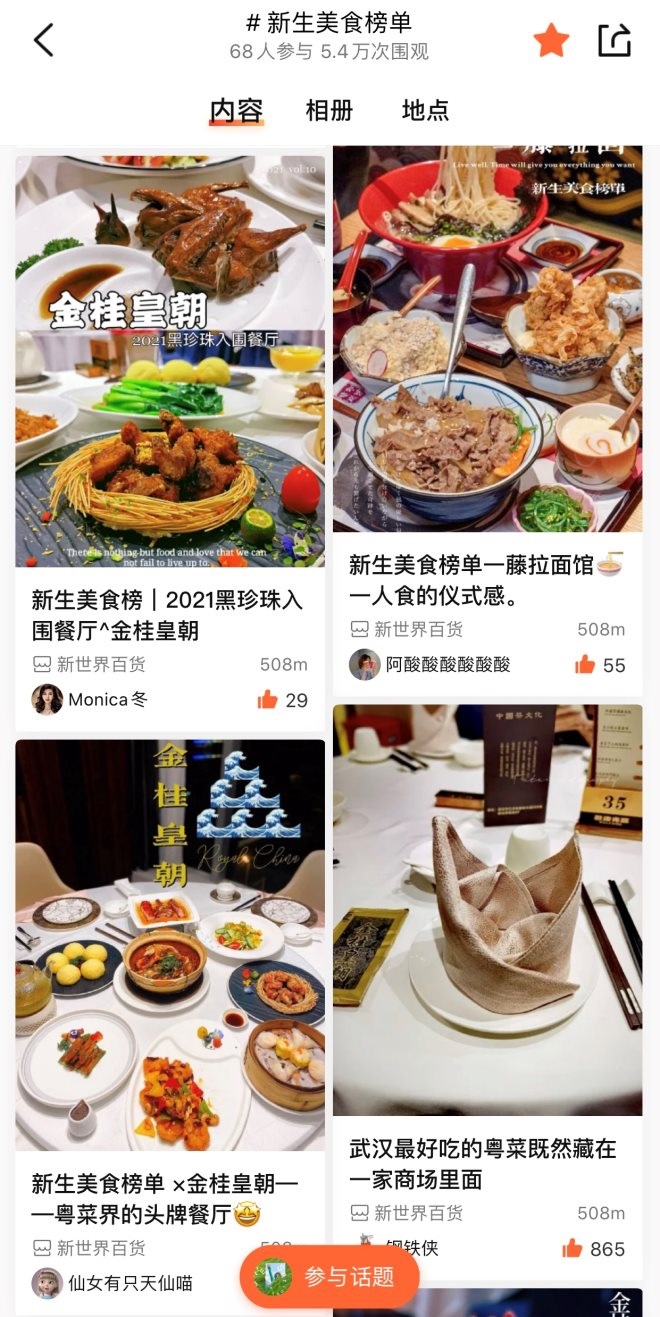Like Monica冬's post with 29 likes
This screenshot has width=660, height=1317.
click(x=268, y=700)
